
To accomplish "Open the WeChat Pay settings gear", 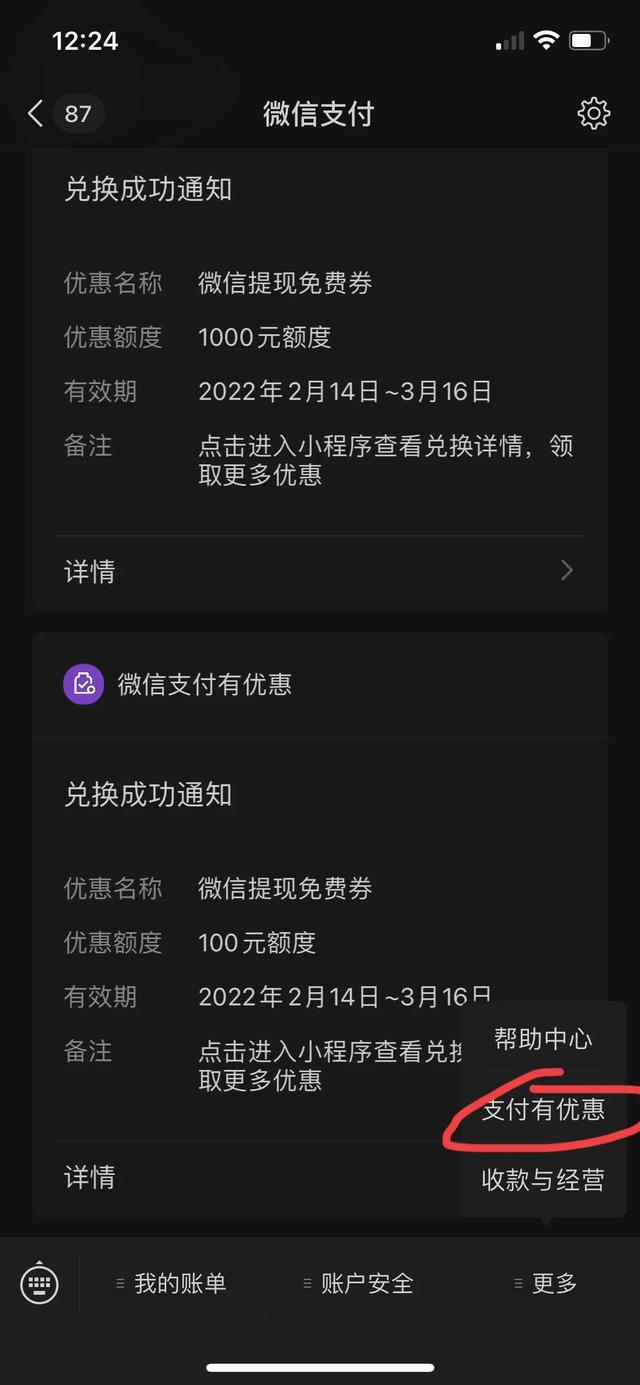I will click(x=594, y=114).
